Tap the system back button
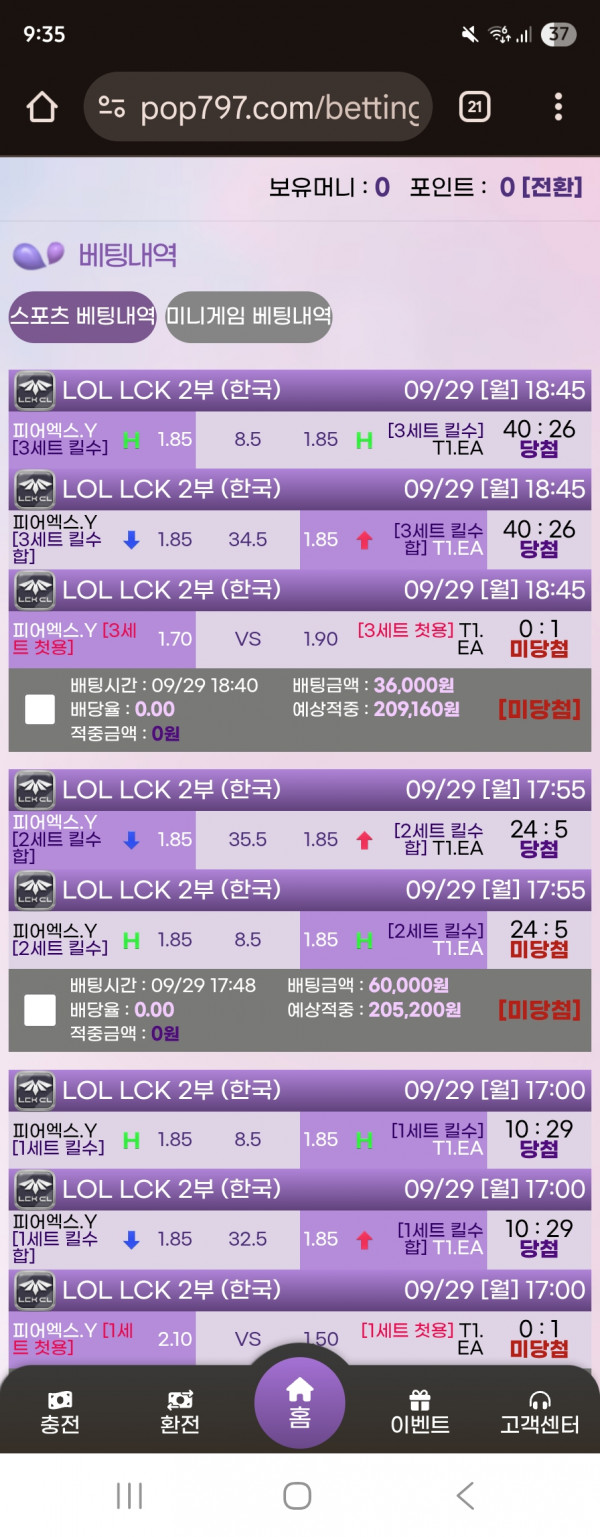The width and height of the screenshot is (600, 1537). [465, 1495]
